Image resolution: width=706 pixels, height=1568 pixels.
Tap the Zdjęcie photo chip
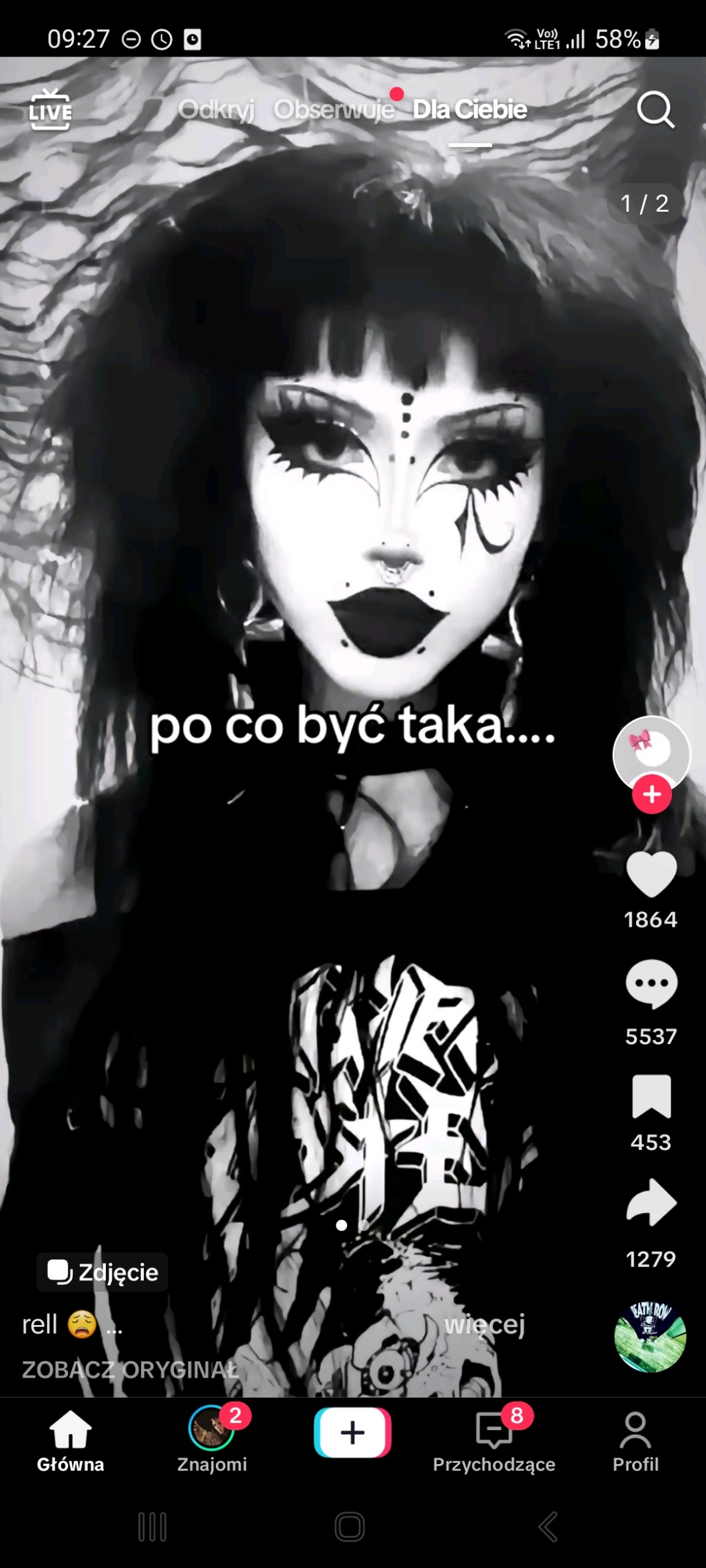103,1272
